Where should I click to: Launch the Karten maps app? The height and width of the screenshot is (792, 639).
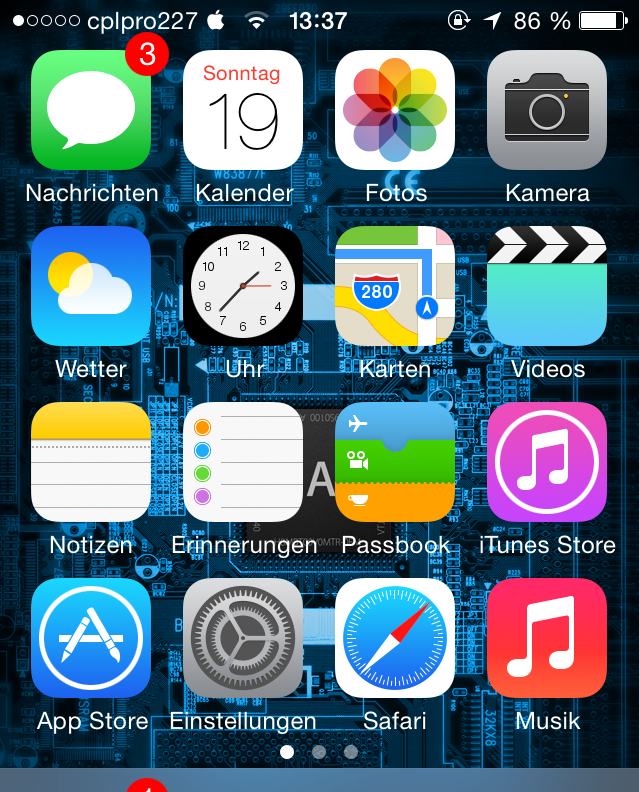[395, 286]
